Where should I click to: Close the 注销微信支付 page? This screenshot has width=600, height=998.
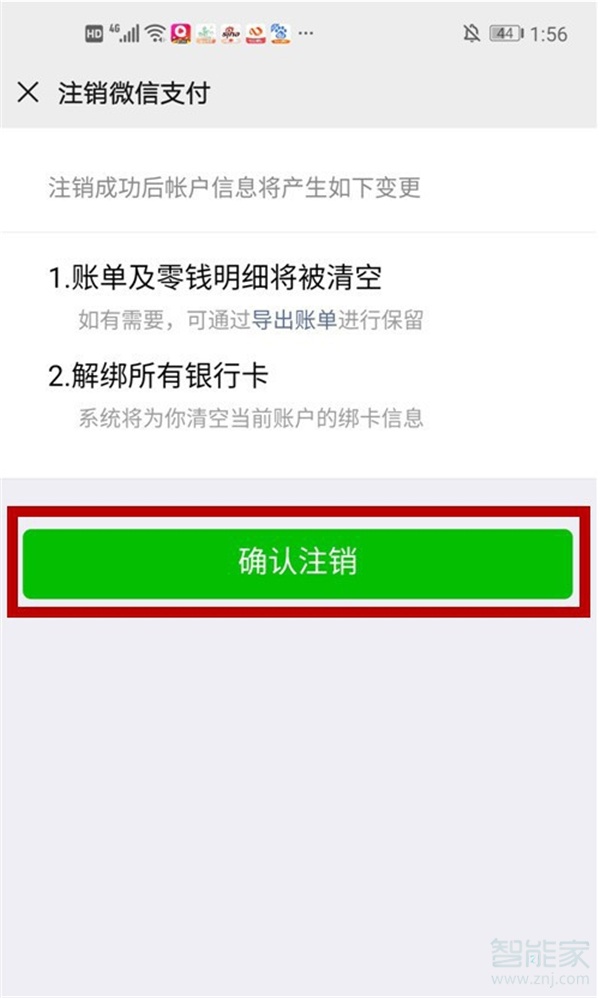point(28,93)
